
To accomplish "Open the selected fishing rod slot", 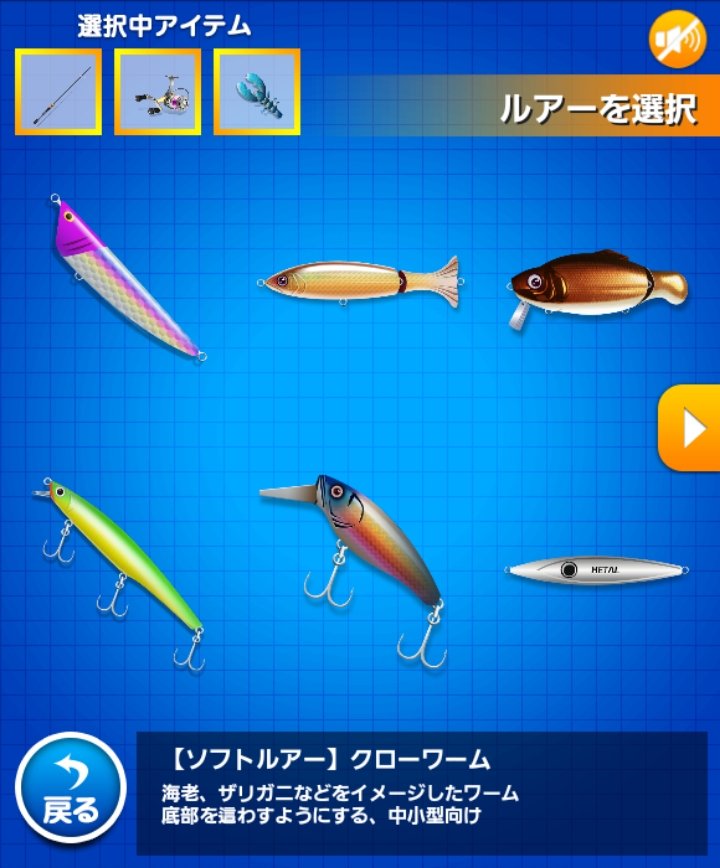I will (58, 91).
